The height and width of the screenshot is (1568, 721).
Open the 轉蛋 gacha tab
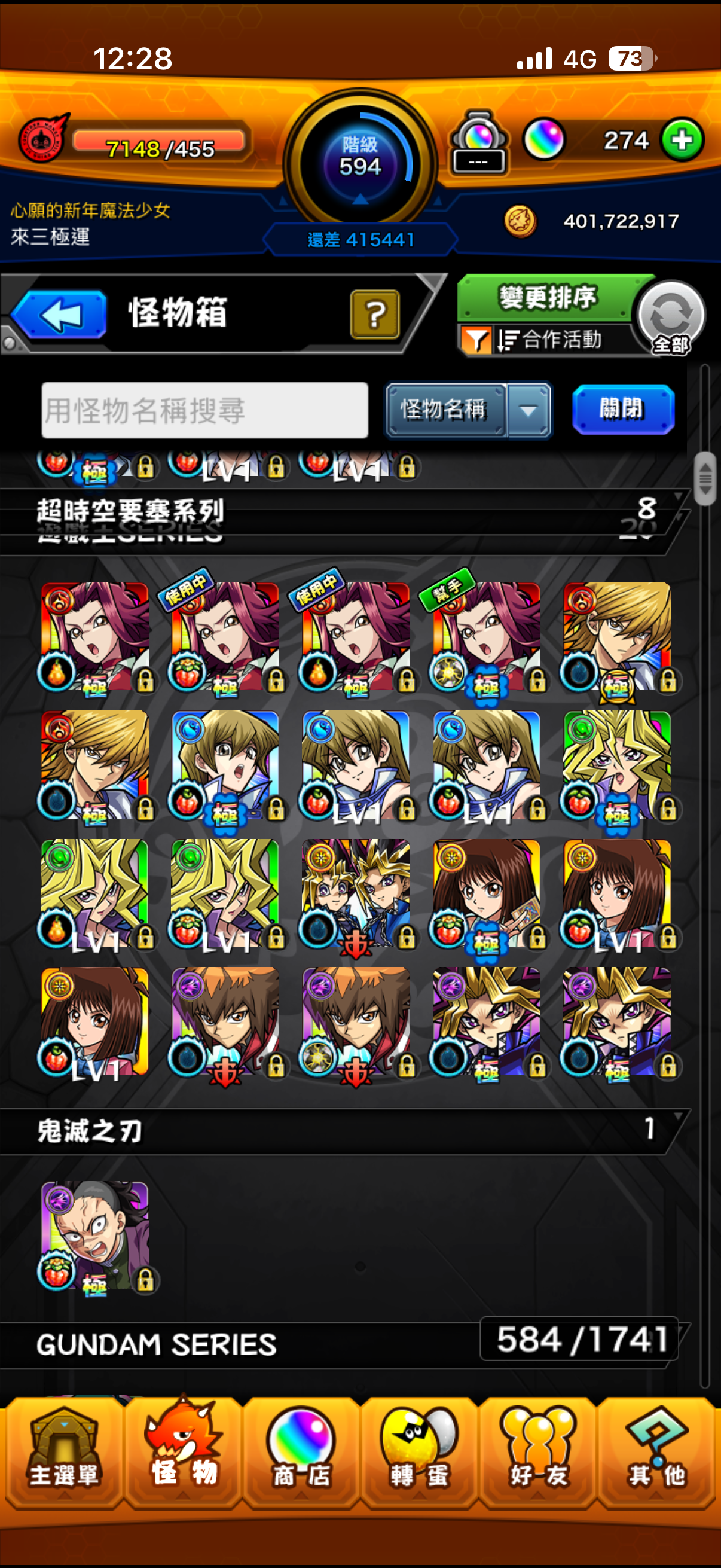pyautogui.click(x=419, y=1452)
